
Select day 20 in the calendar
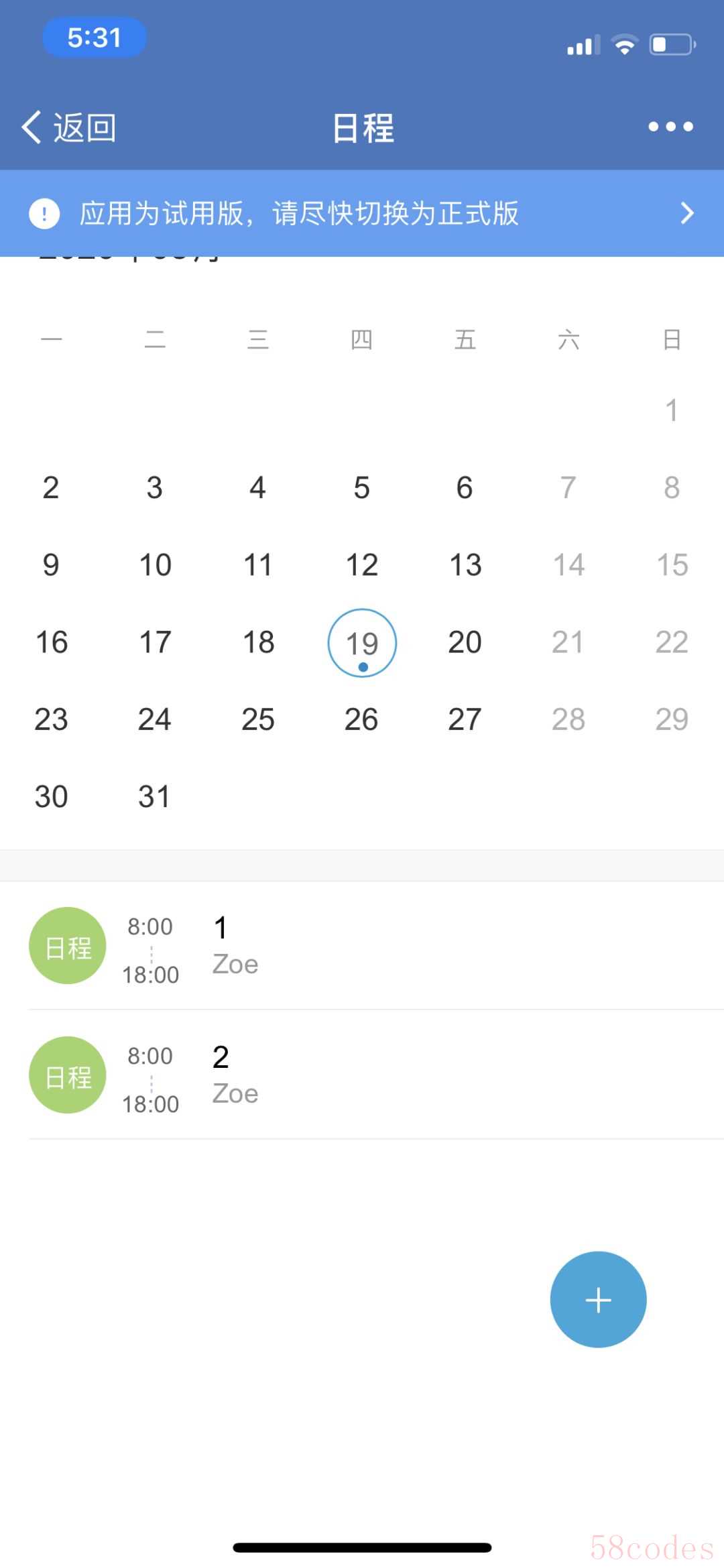(x=465, y=642)
